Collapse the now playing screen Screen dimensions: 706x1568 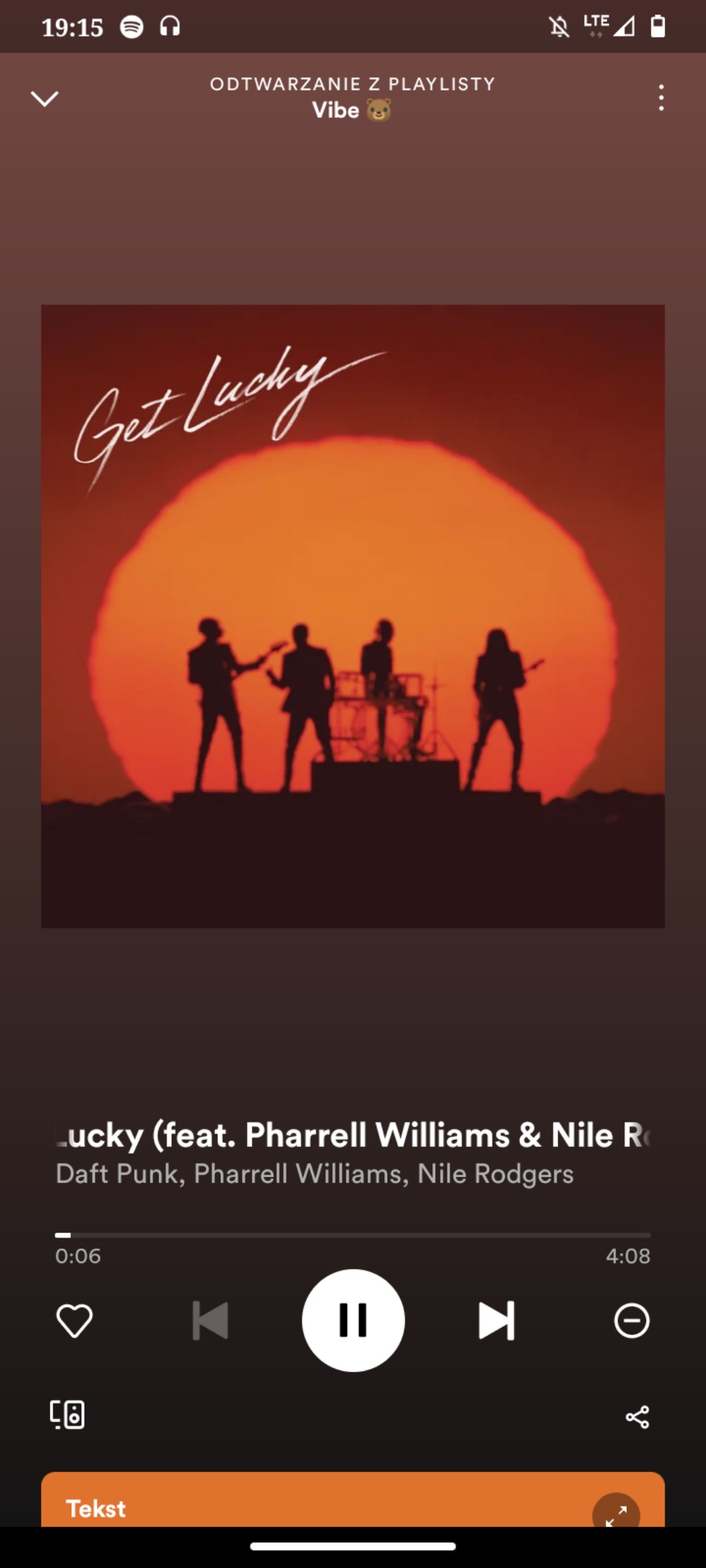[45, 99]
